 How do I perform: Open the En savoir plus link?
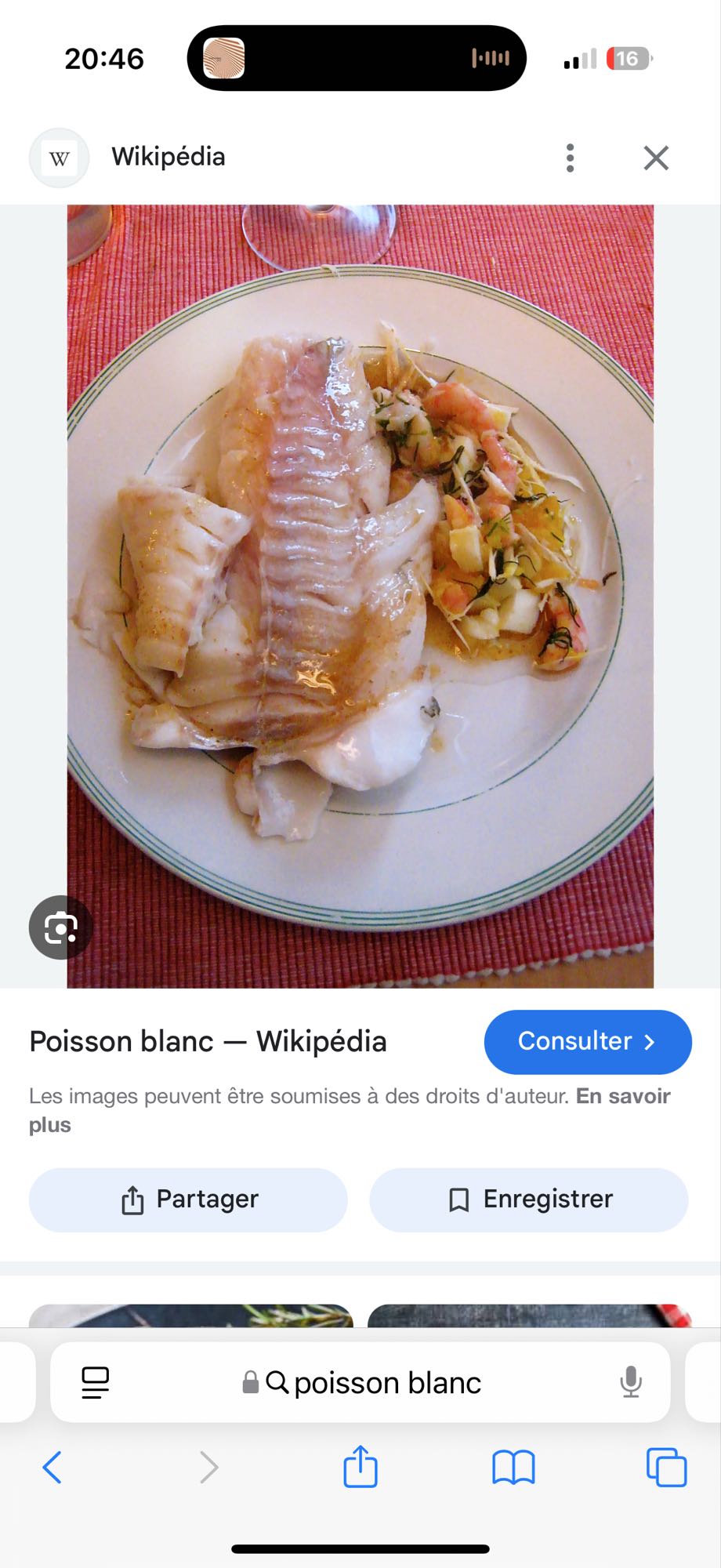click(x=621, y=1096)
